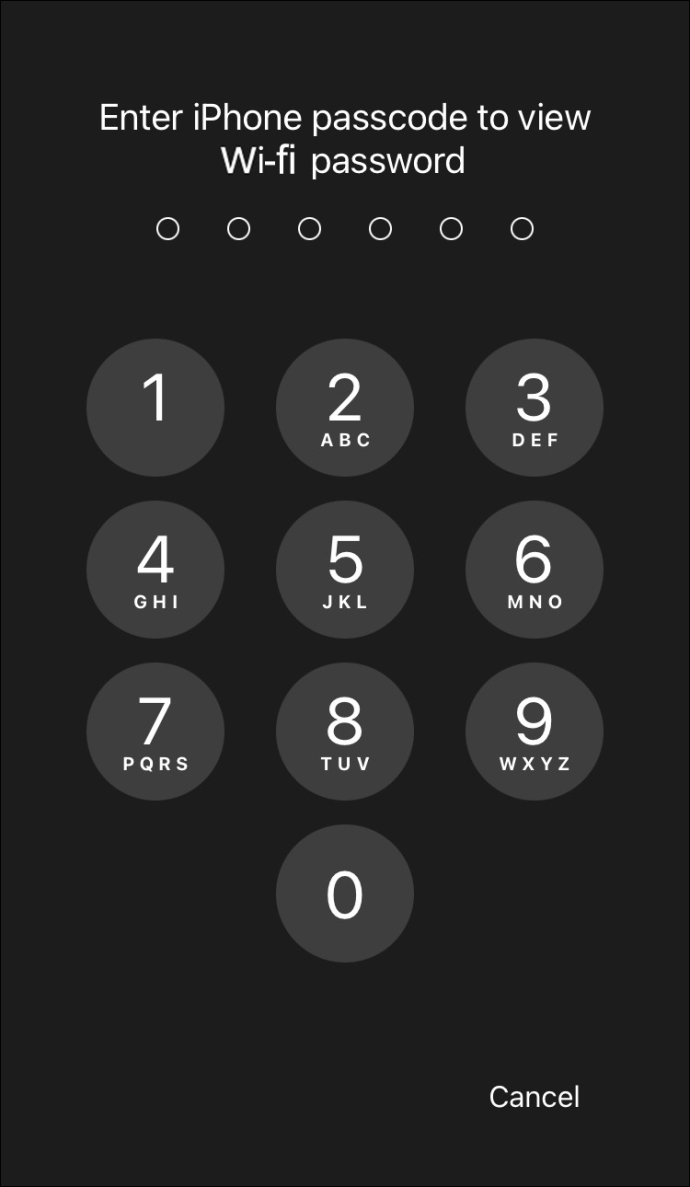Image resolution: width=690 pixels, height=1187 pixels.
Task: Enter digit 2 on the keypad
Action: pyautogui.click(x=345, y=407)
